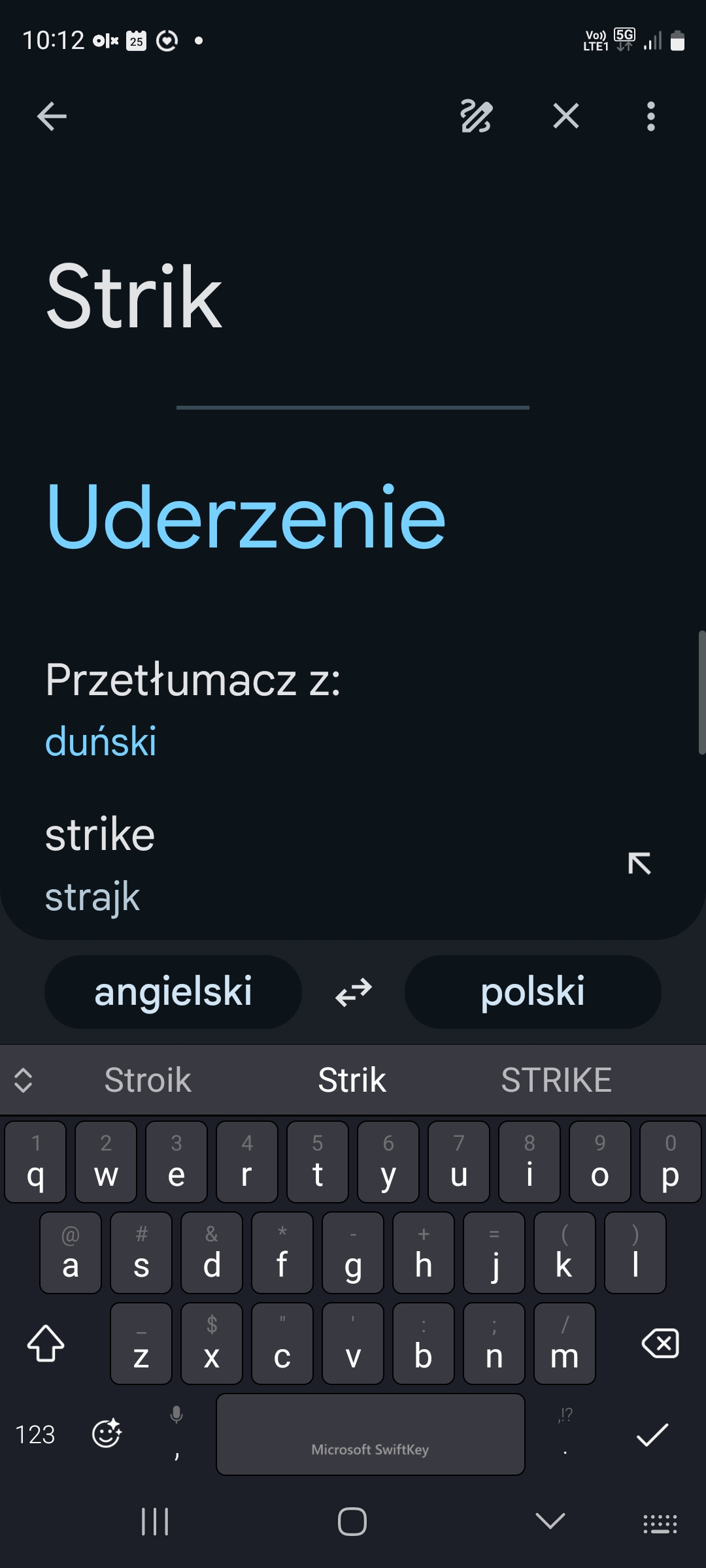Pick the keyboard suggestion 'Stroik'
706x1568 pixels.
(x=148, y=1080)
